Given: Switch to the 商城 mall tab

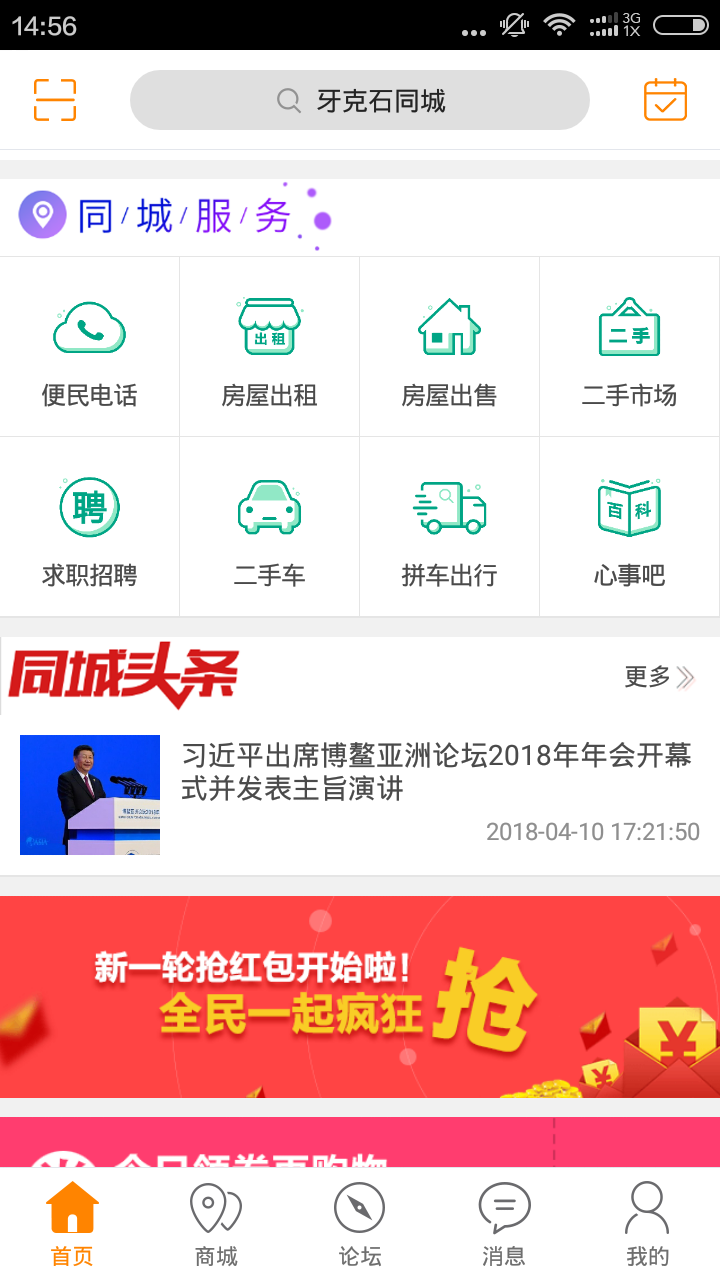Looking at the screenshot, I should [x=215, y=1215].
